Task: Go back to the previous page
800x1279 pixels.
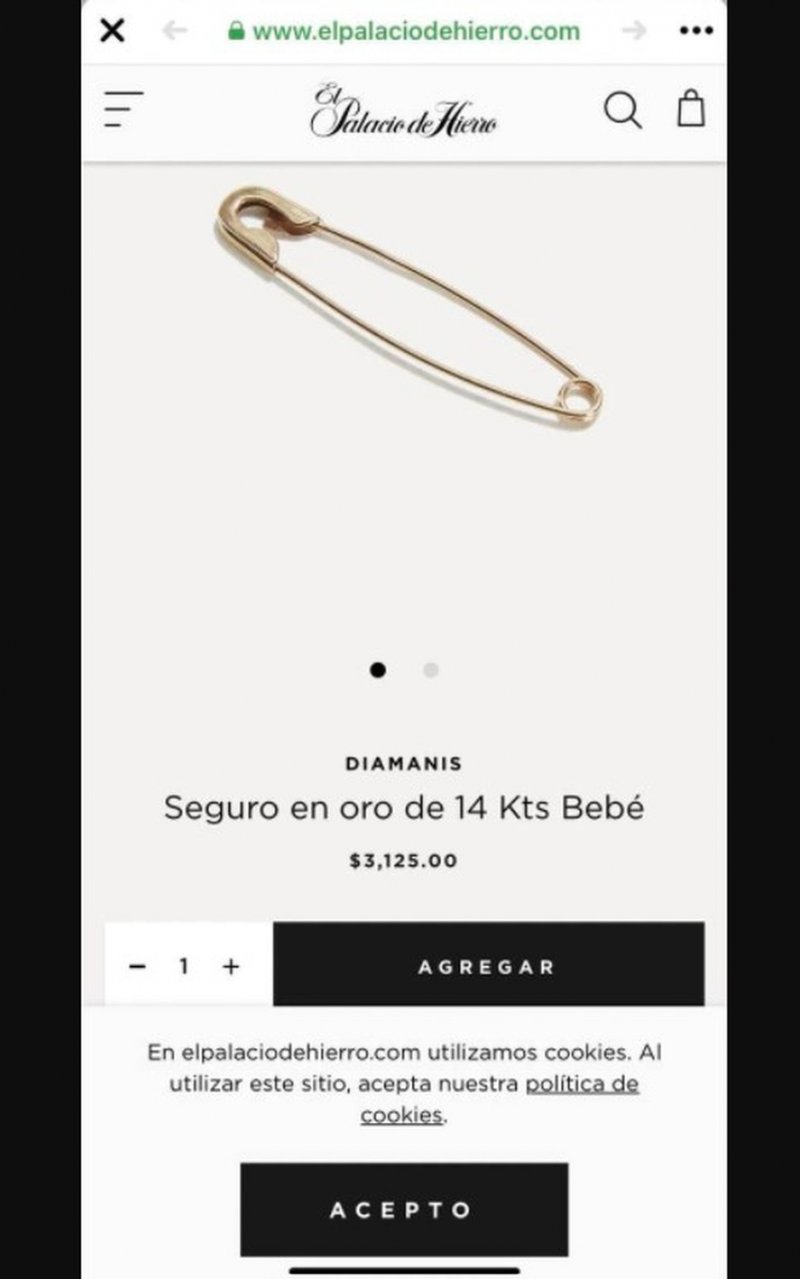Action: point(175,31)
